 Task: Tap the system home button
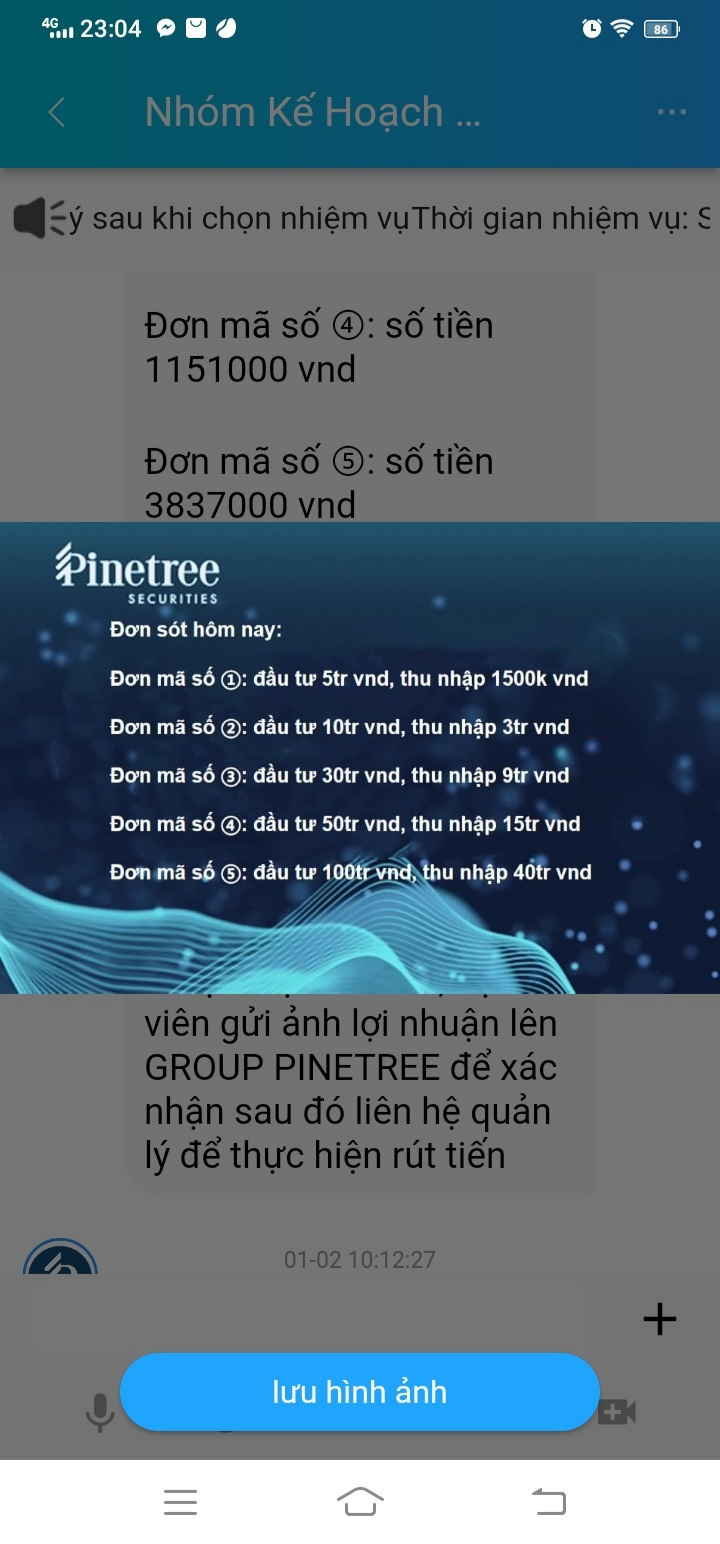click(360, 1501)
